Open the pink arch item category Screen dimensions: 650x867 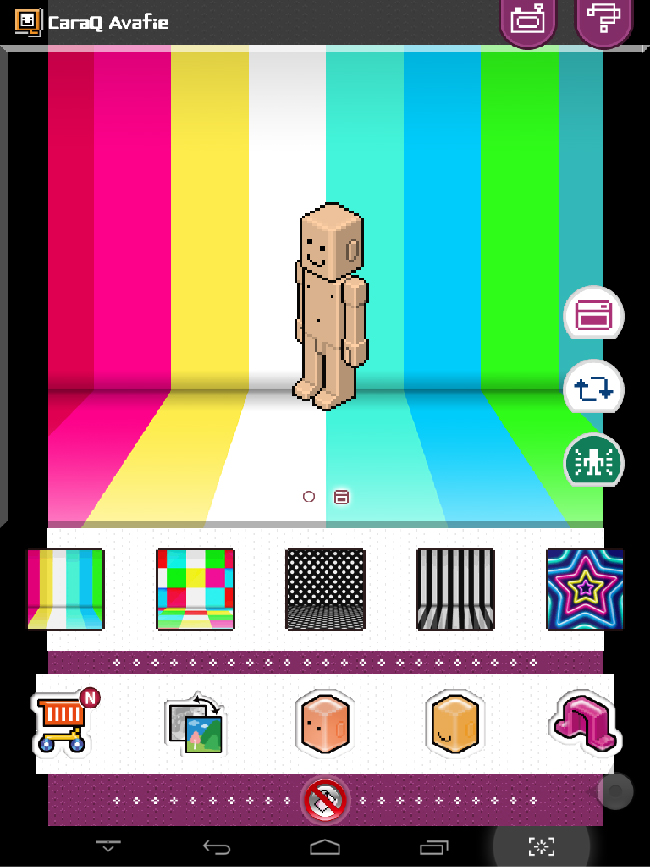585,724
